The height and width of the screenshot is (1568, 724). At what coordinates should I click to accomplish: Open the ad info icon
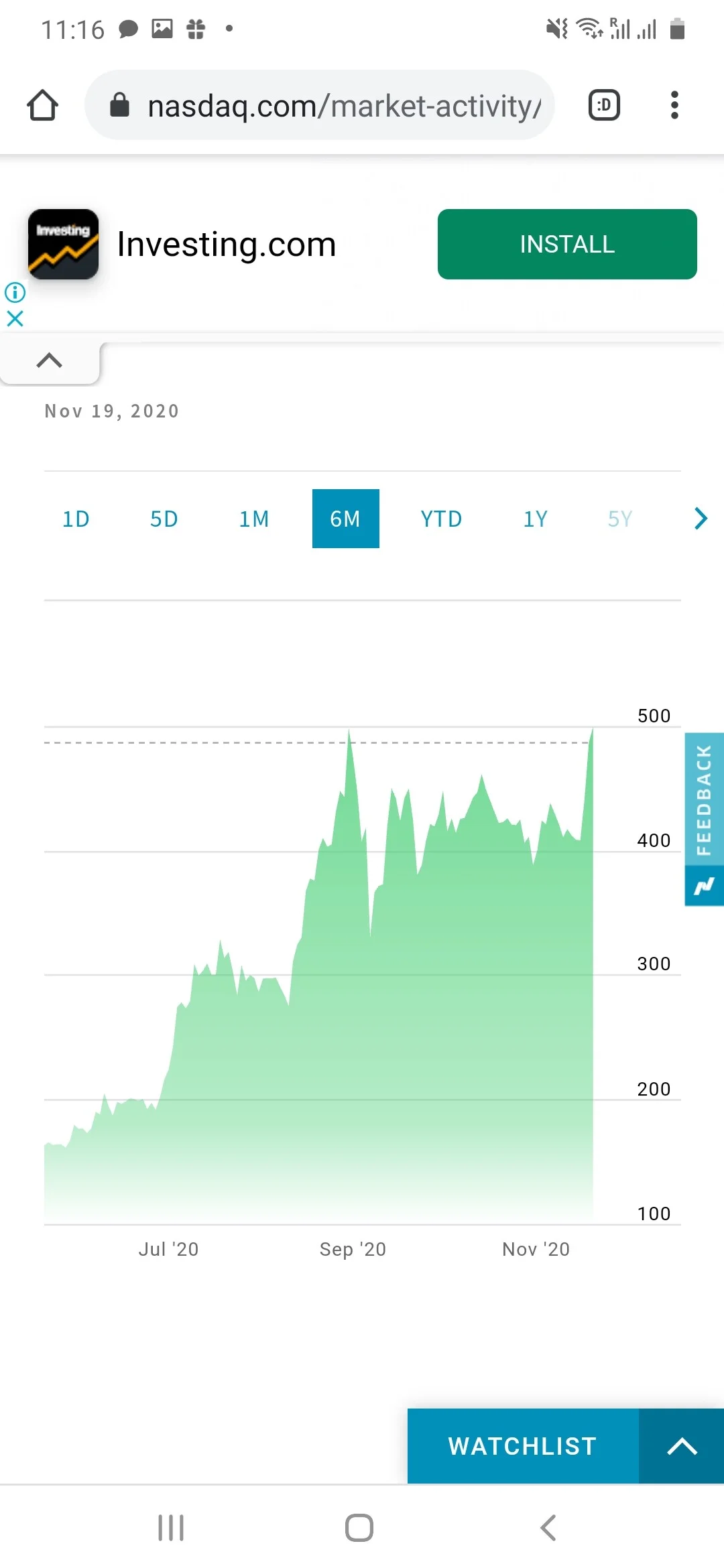[15, 292]
